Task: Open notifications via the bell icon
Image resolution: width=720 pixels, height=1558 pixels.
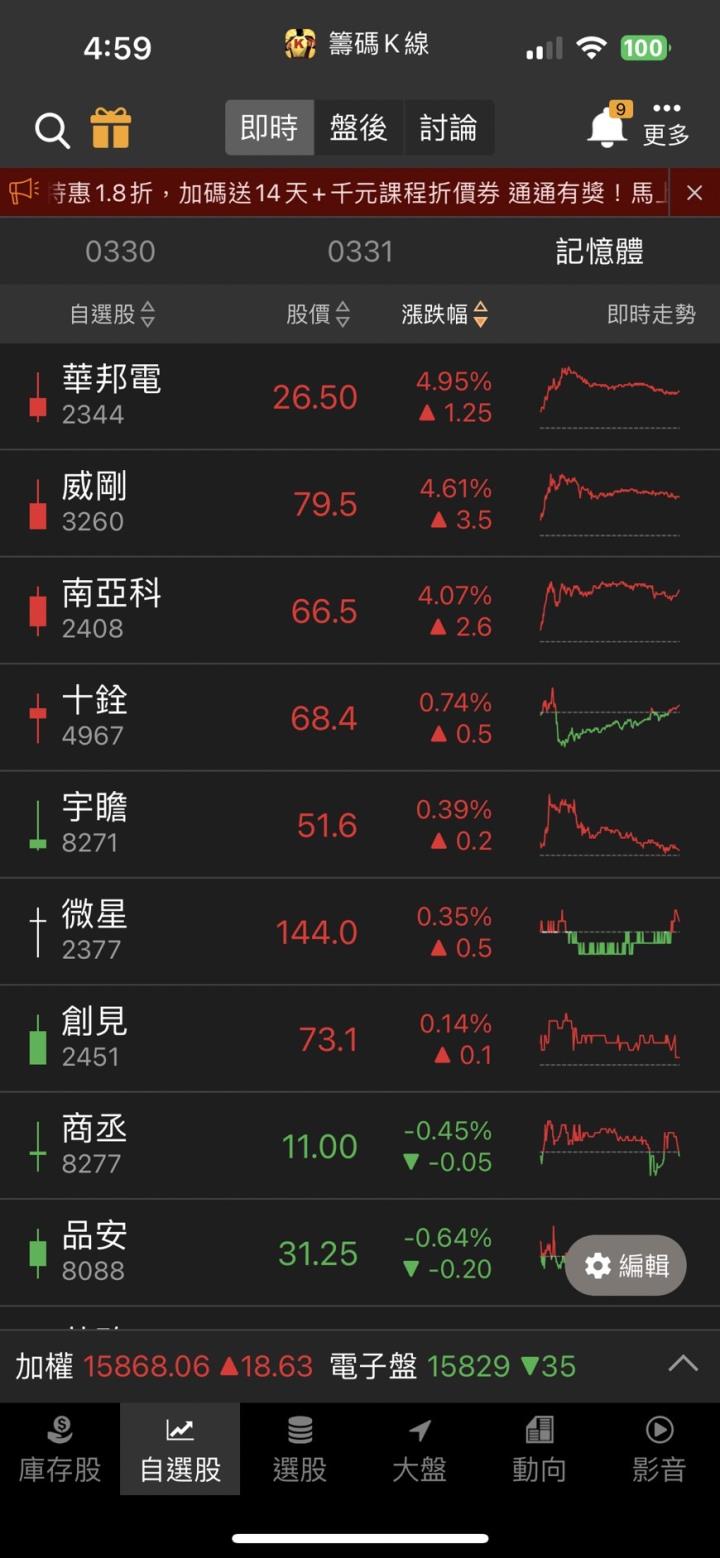Action: pyautogui.click(x=607, y=128)
